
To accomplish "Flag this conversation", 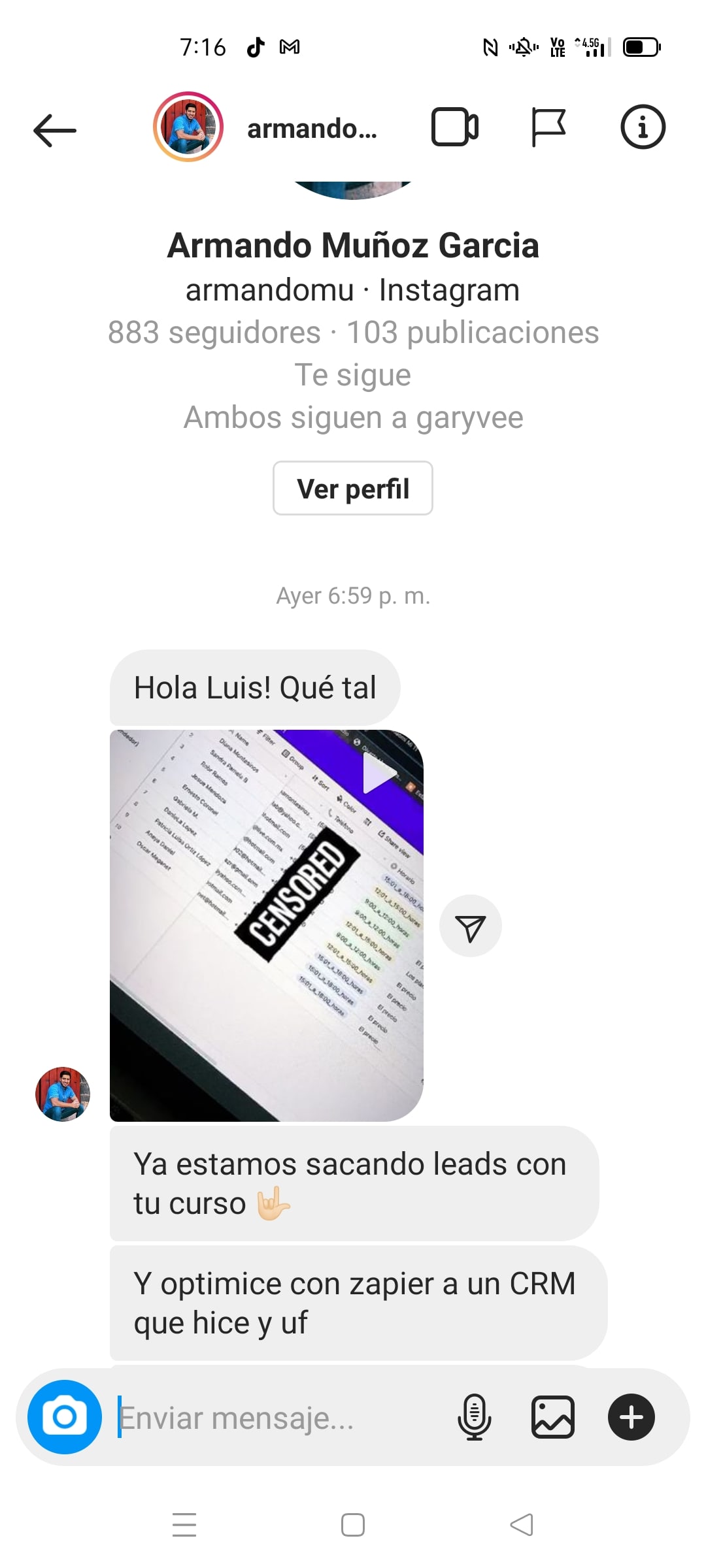I will [x=548, y=127].
